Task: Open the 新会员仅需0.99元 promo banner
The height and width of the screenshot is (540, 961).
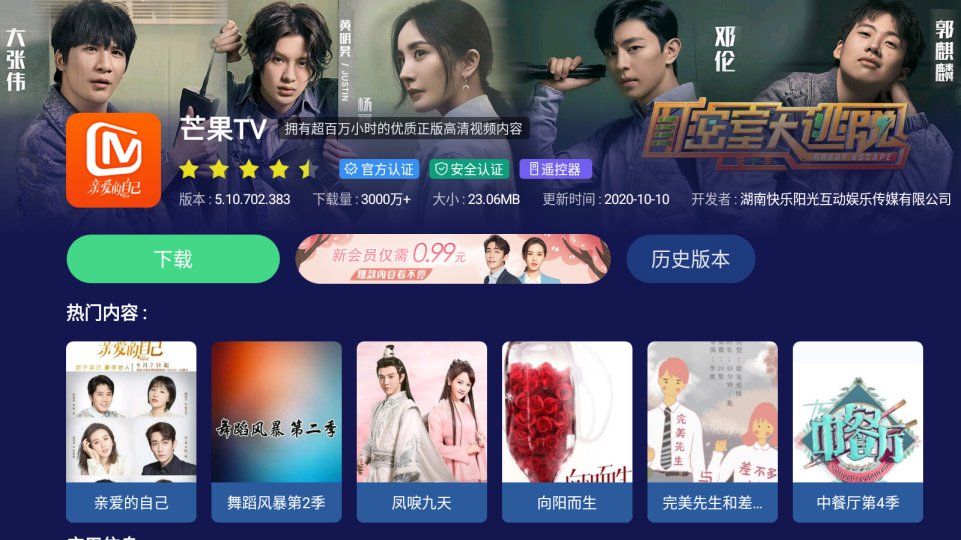Action: click(x=453, y=259)
